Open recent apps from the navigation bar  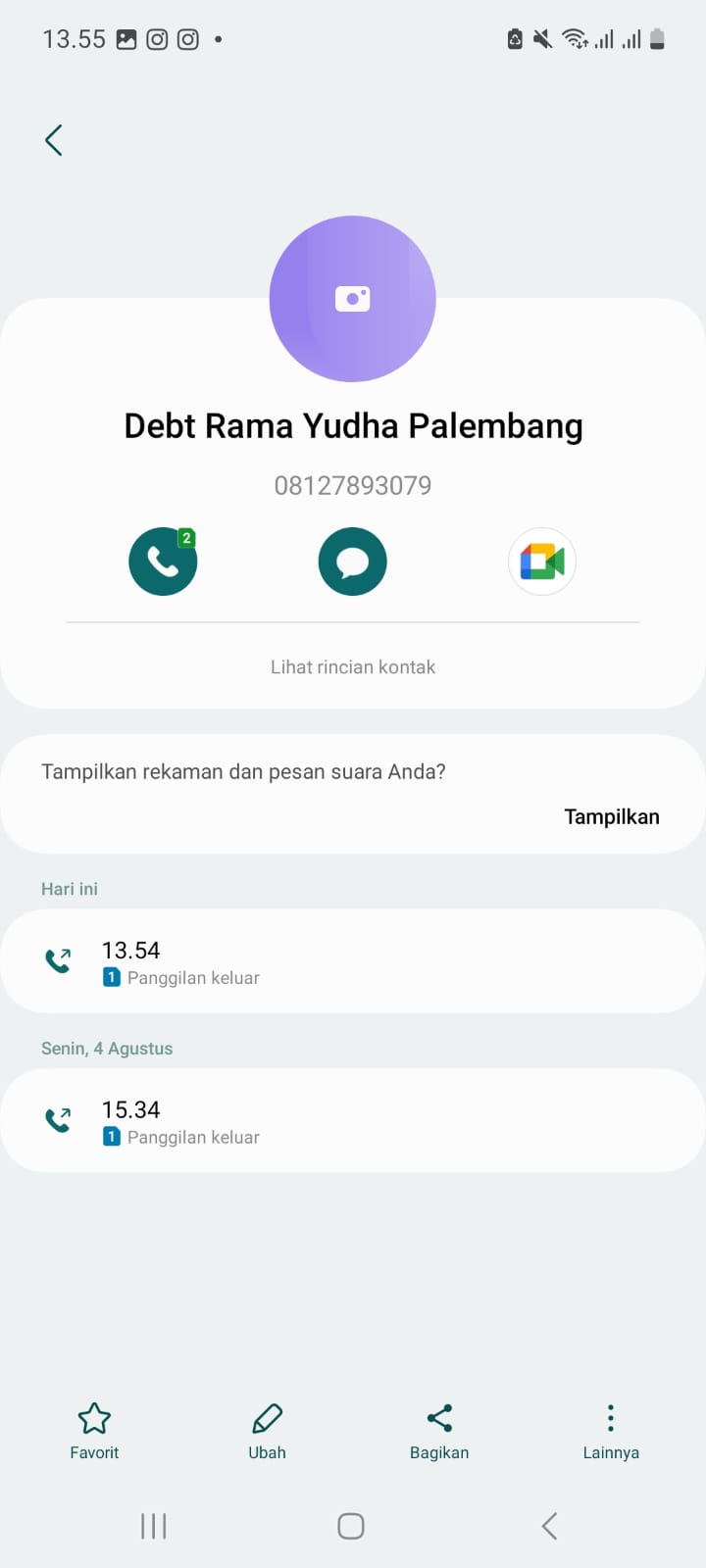(153, 1525)
